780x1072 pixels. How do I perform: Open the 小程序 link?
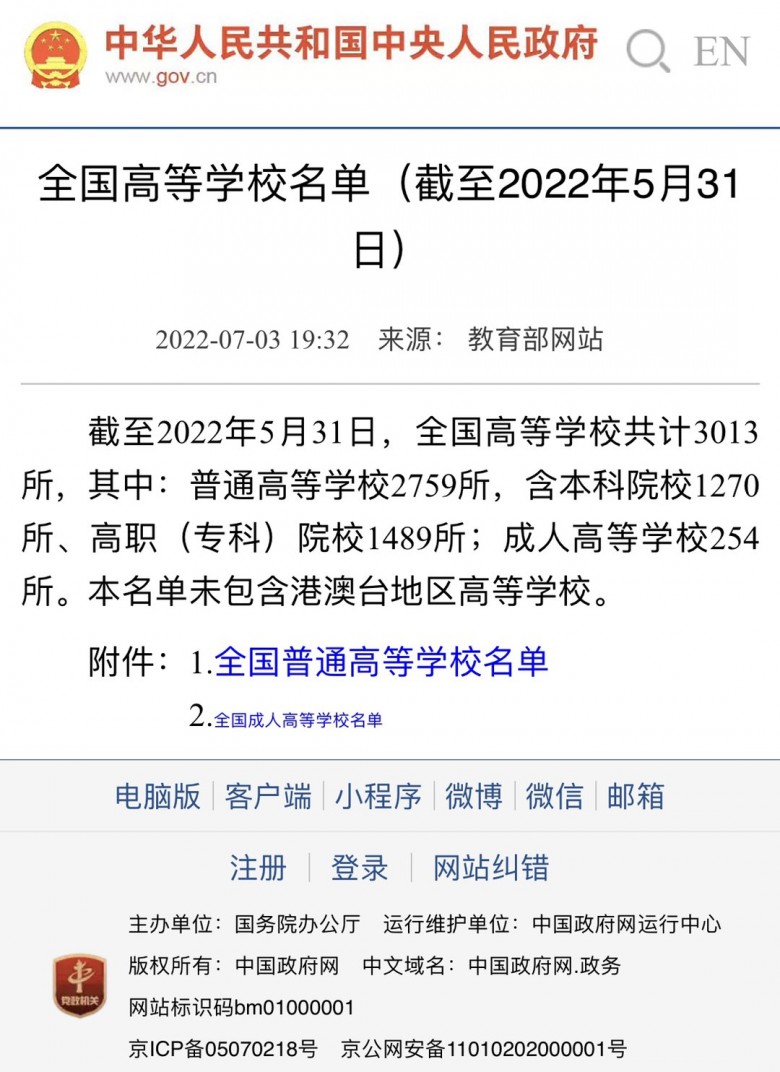(378, 796)
